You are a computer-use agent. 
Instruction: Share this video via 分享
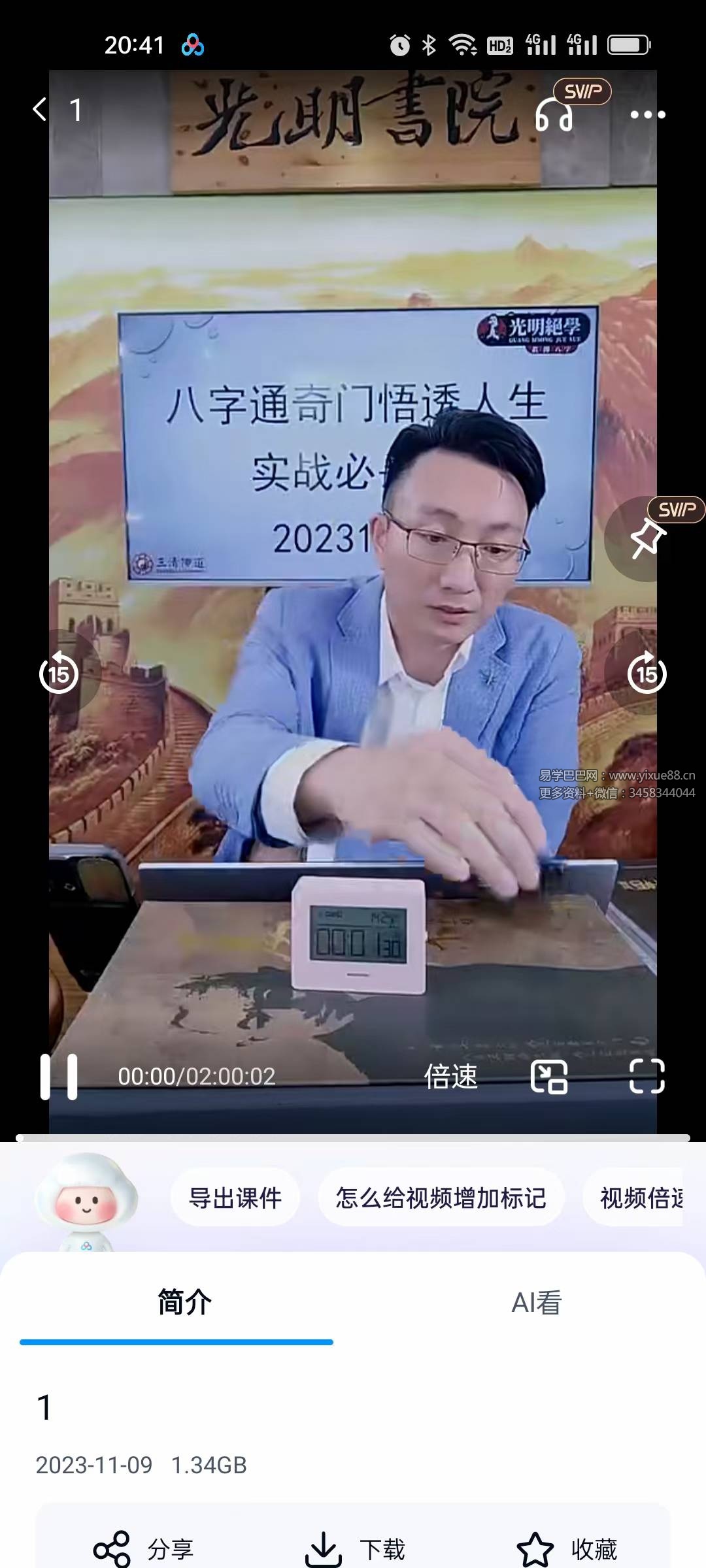coord(144,1548)
